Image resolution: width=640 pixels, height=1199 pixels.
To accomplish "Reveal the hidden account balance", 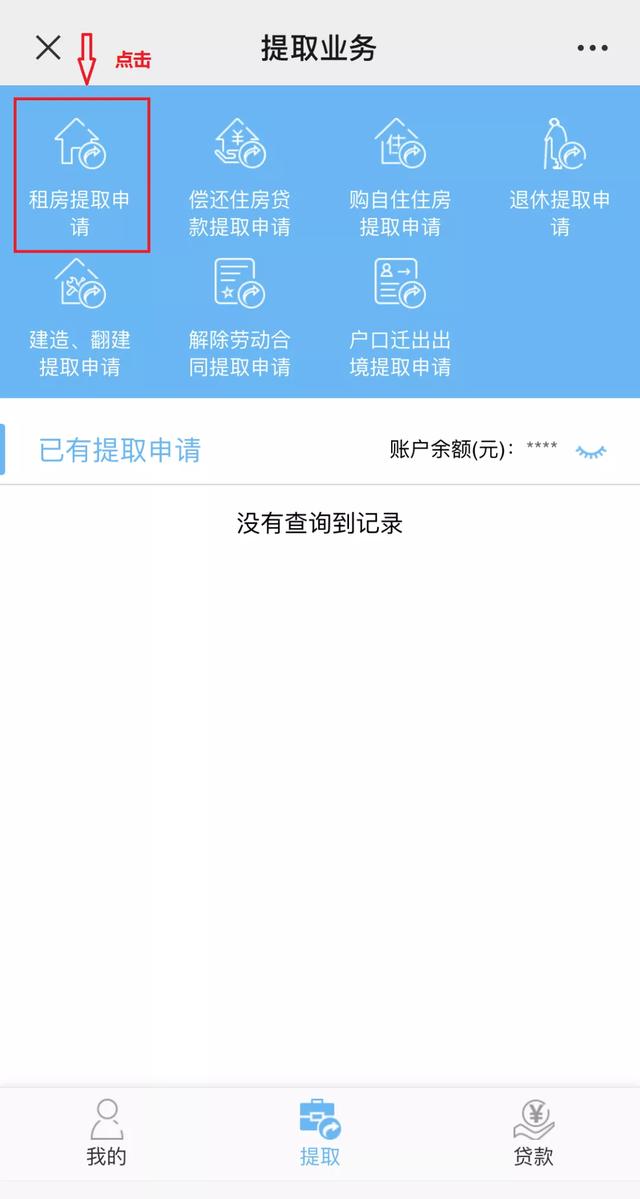I will point(591,451).
